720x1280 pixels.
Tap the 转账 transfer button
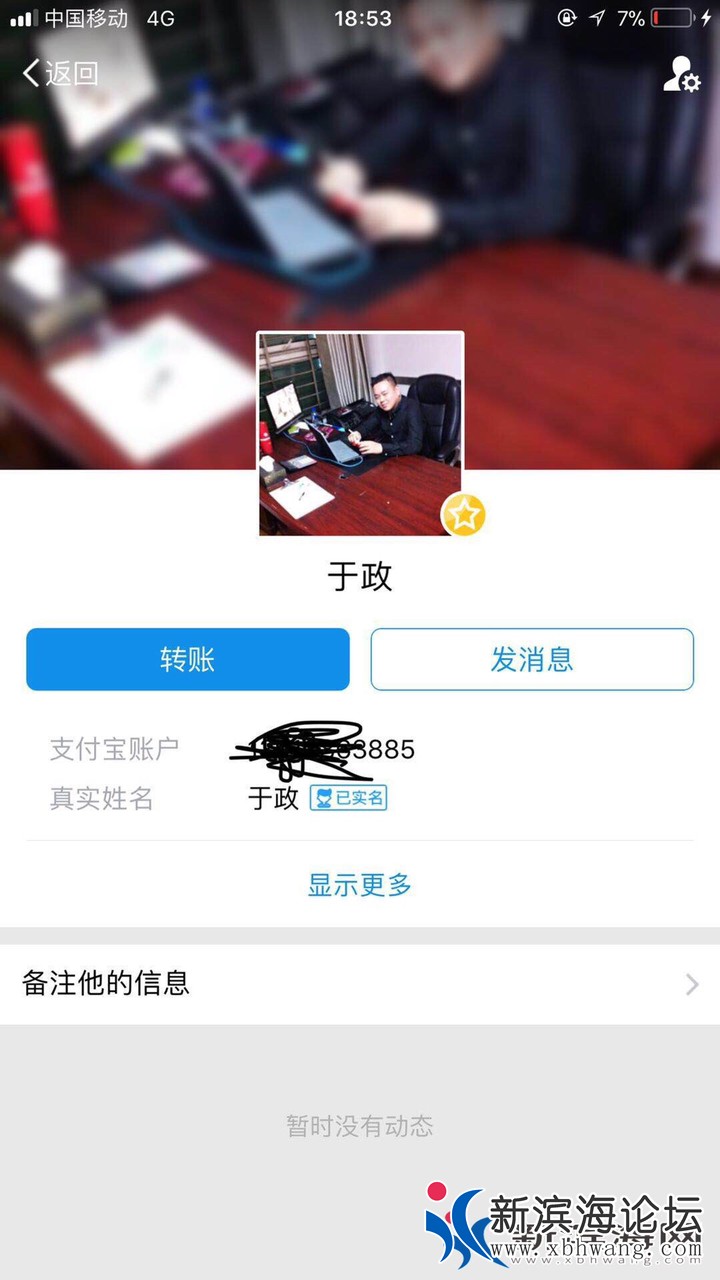tap(188, 659)
